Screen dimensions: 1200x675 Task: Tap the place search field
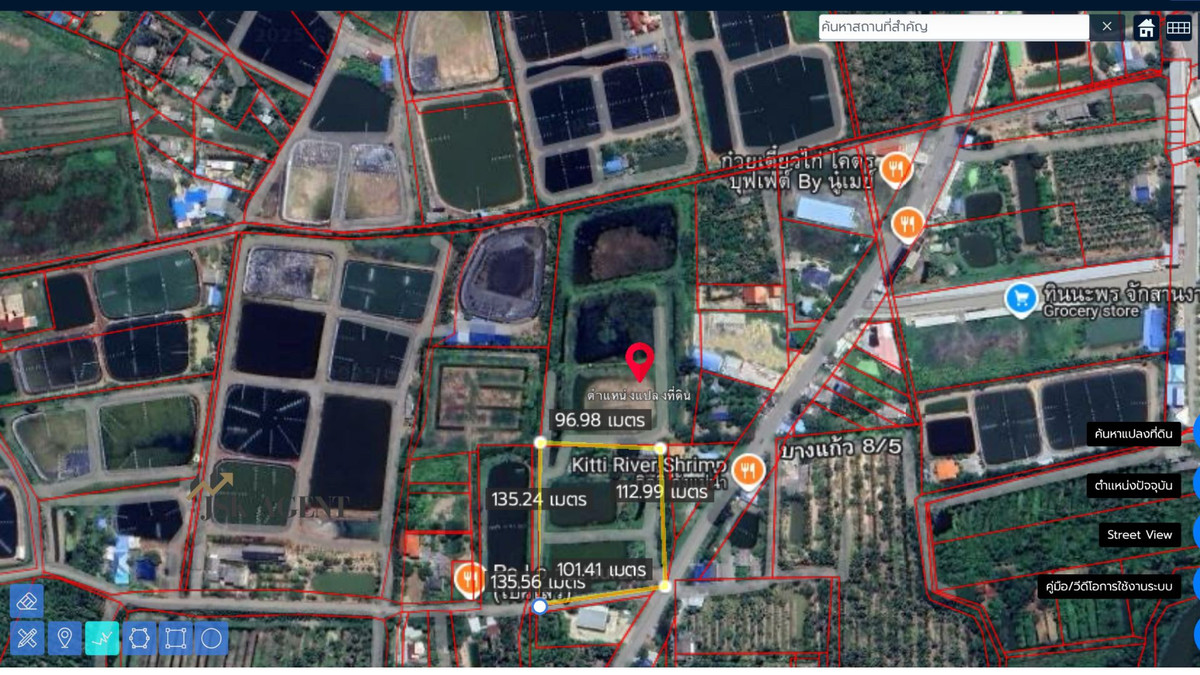(x=952, y=27)
